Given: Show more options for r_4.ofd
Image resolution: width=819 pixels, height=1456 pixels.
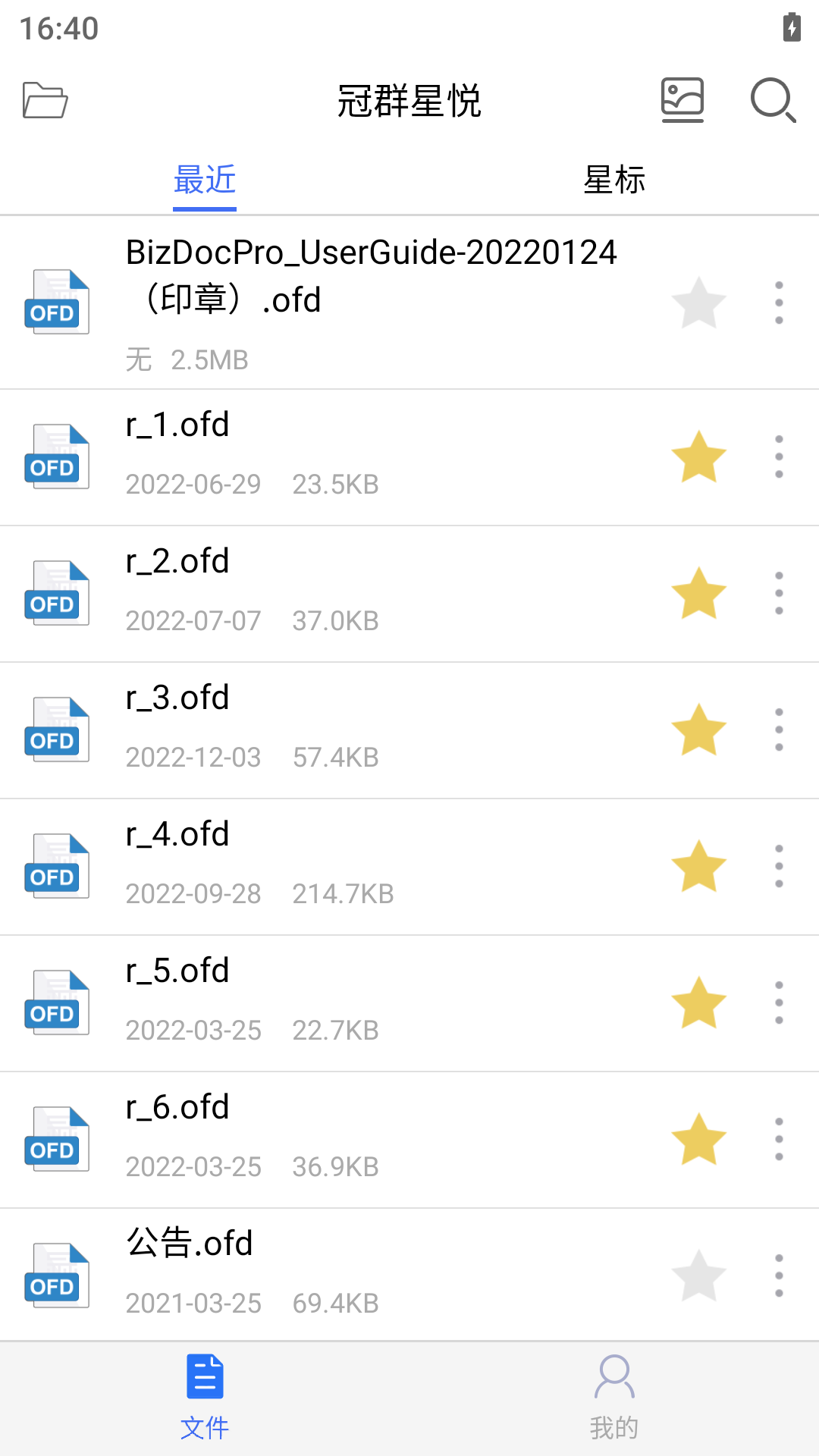Looking at the screenshot, I should [779, 867].
